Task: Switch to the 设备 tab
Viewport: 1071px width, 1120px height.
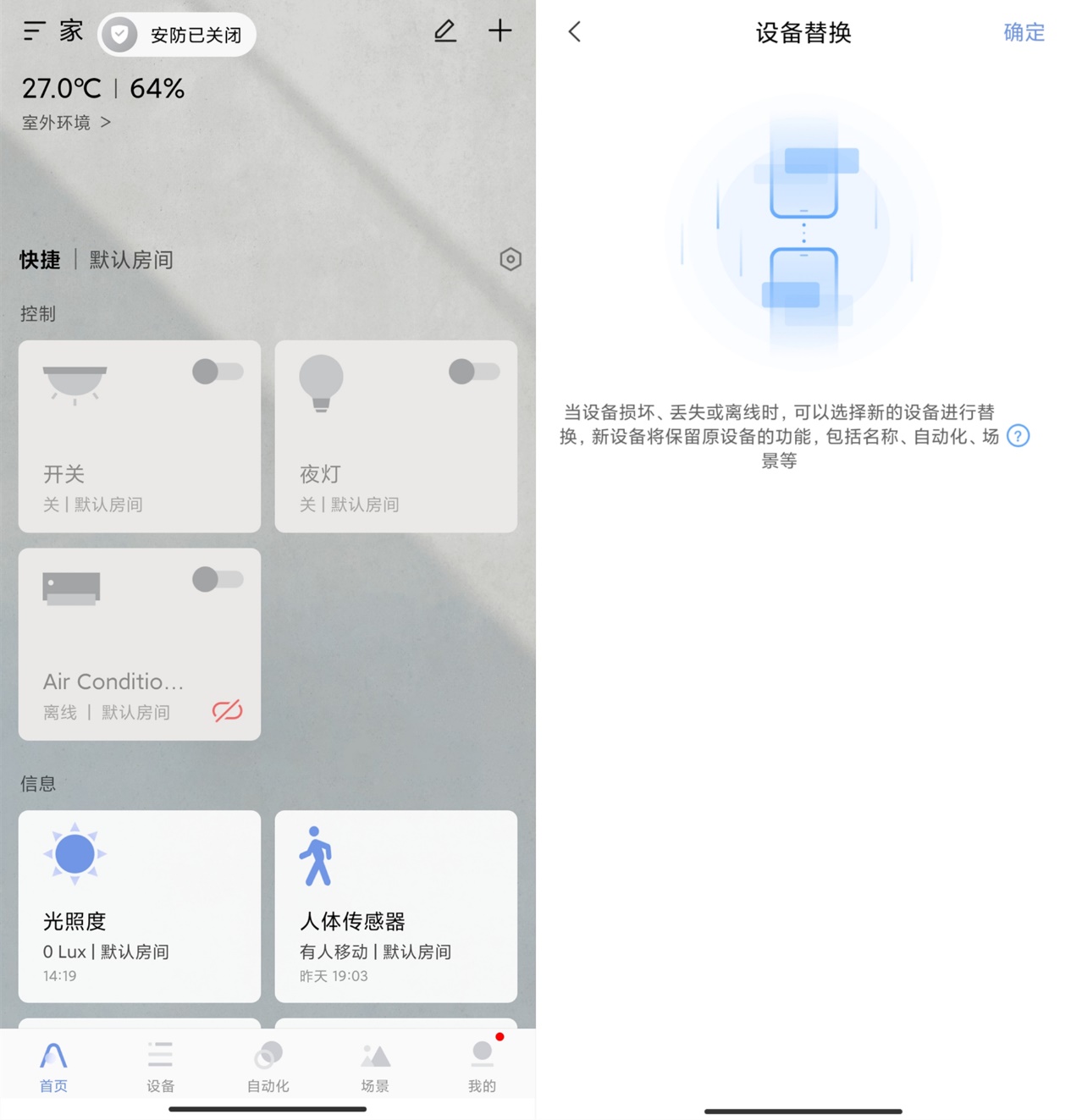Action: point(160,1067)
